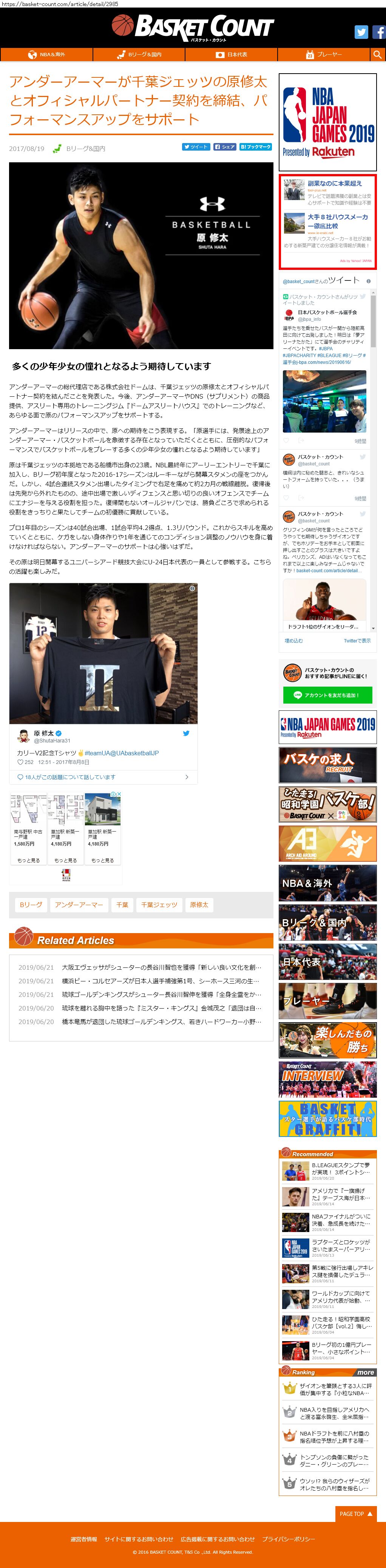
Task: Select the 原修太 tag
Action: [x=199, y=904]
